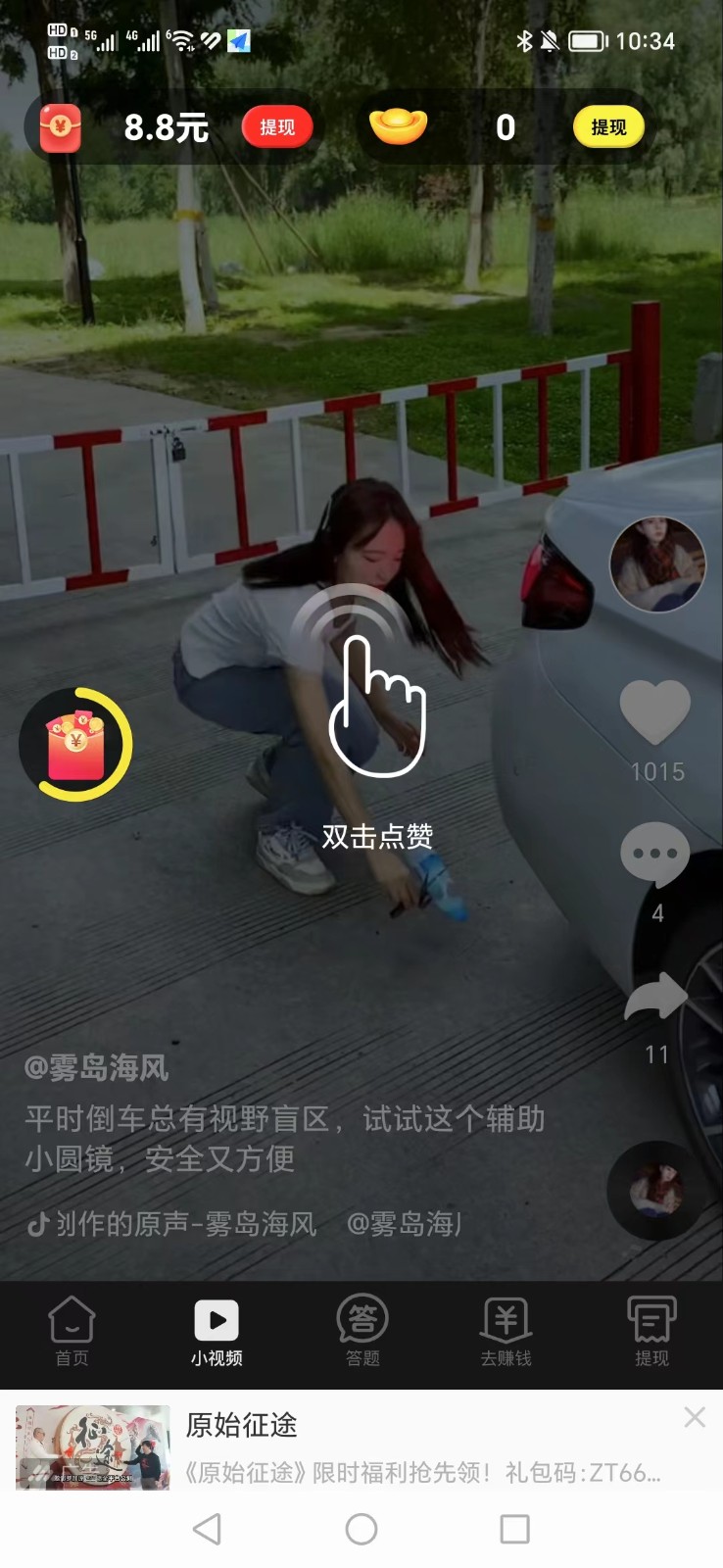Open the comments bubble
Image resolution: width=723 pixels, height=1568 pixels.
point(655,855)
